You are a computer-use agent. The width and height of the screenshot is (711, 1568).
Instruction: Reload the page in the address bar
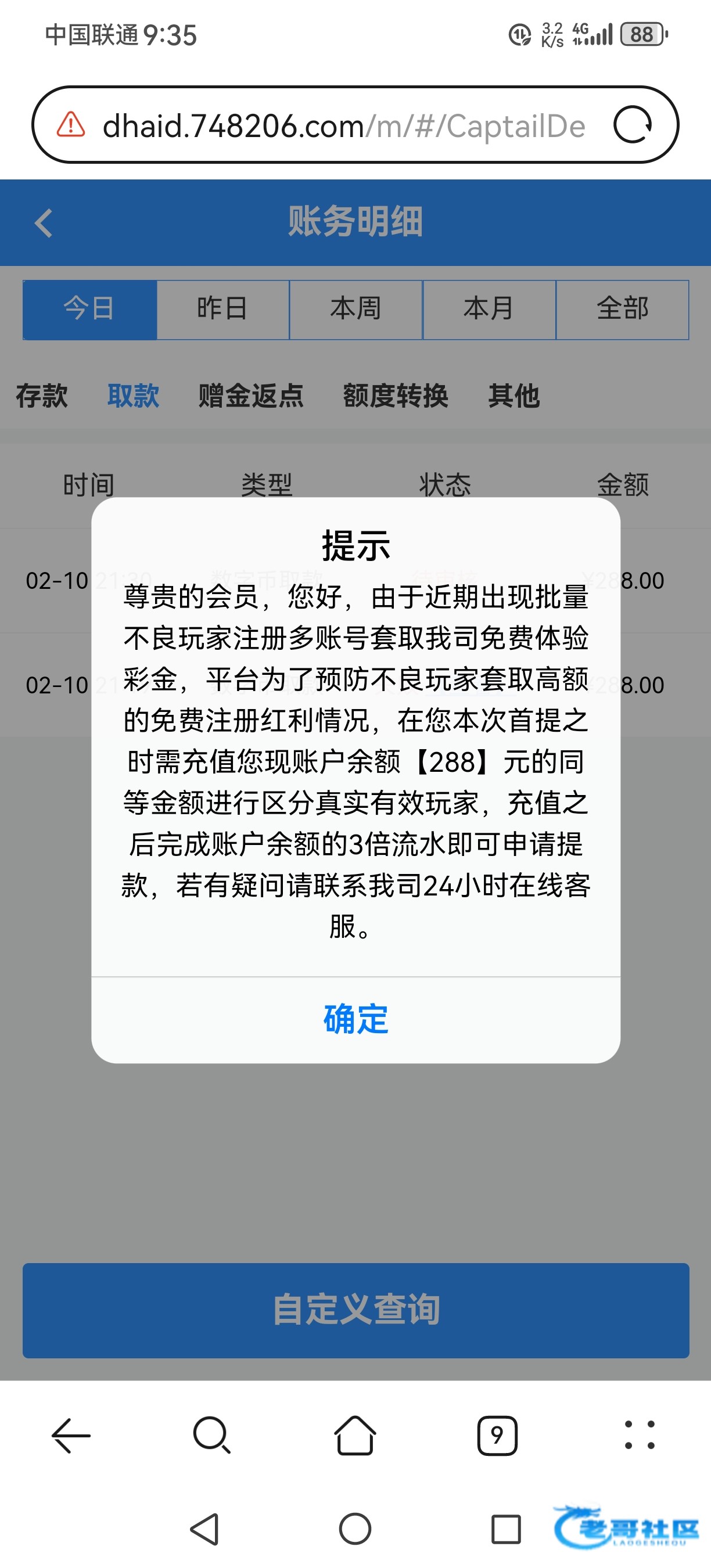[x=633, y=125]
